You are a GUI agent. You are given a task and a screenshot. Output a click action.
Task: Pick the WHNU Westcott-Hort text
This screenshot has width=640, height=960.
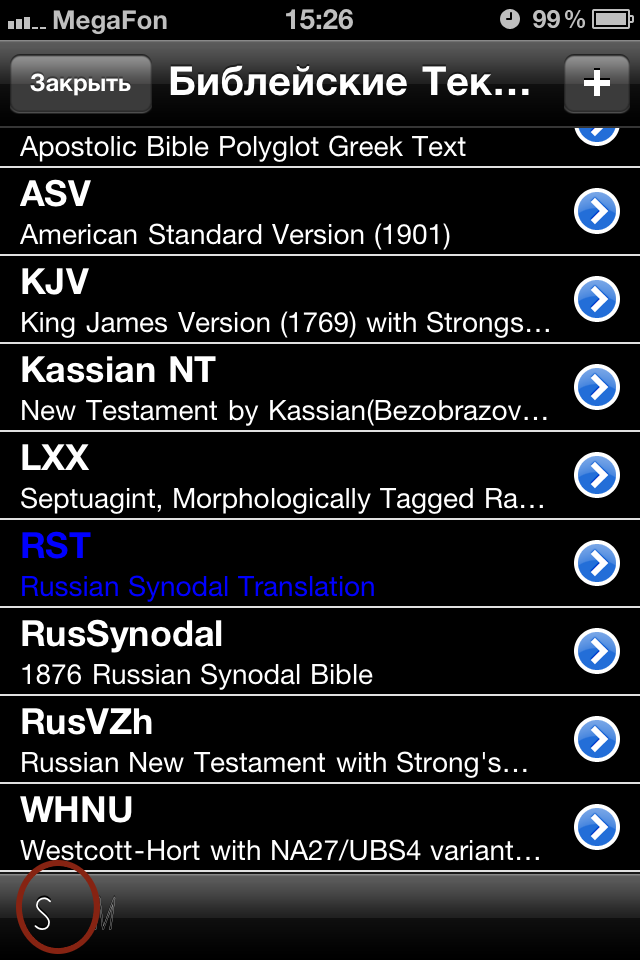point(280,828)
